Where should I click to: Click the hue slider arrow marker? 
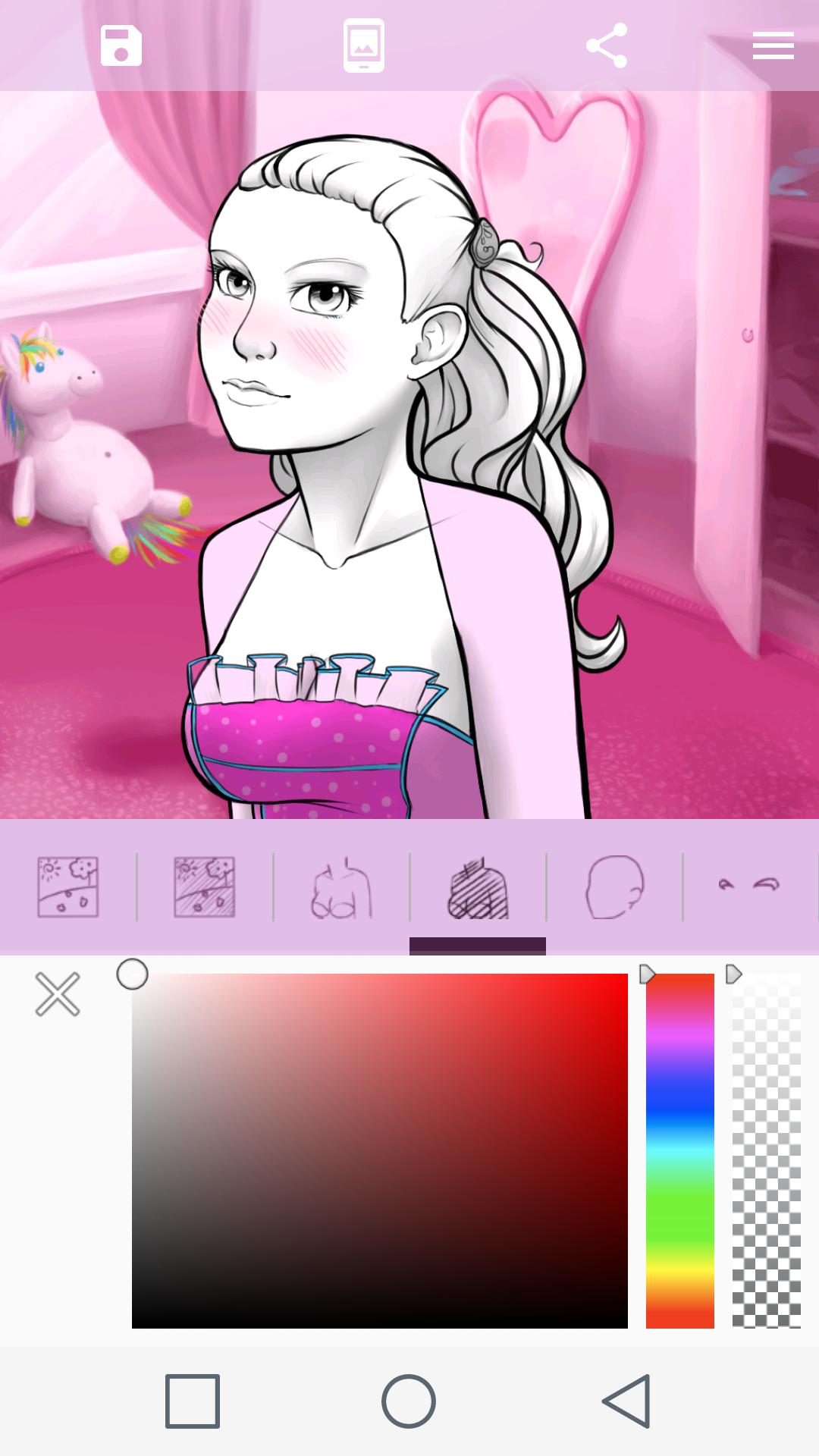click(x=647, y=976)
